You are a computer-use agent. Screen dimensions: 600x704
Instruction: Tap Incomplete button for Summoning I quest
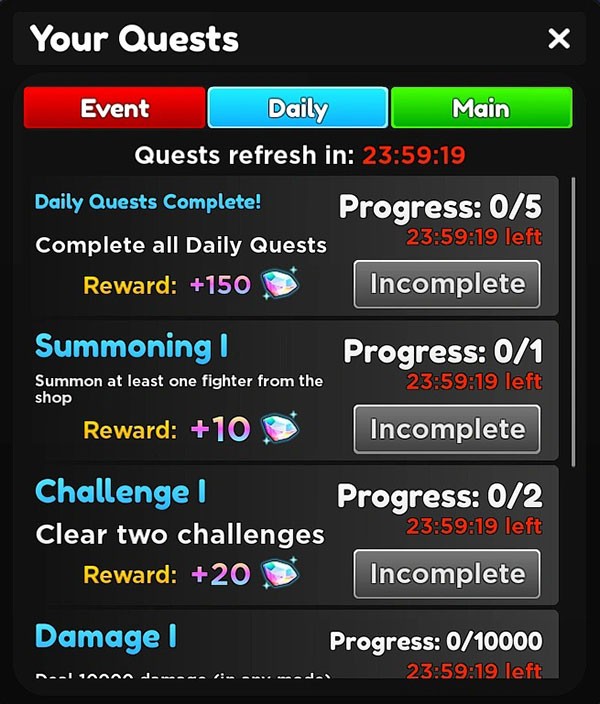447,429
